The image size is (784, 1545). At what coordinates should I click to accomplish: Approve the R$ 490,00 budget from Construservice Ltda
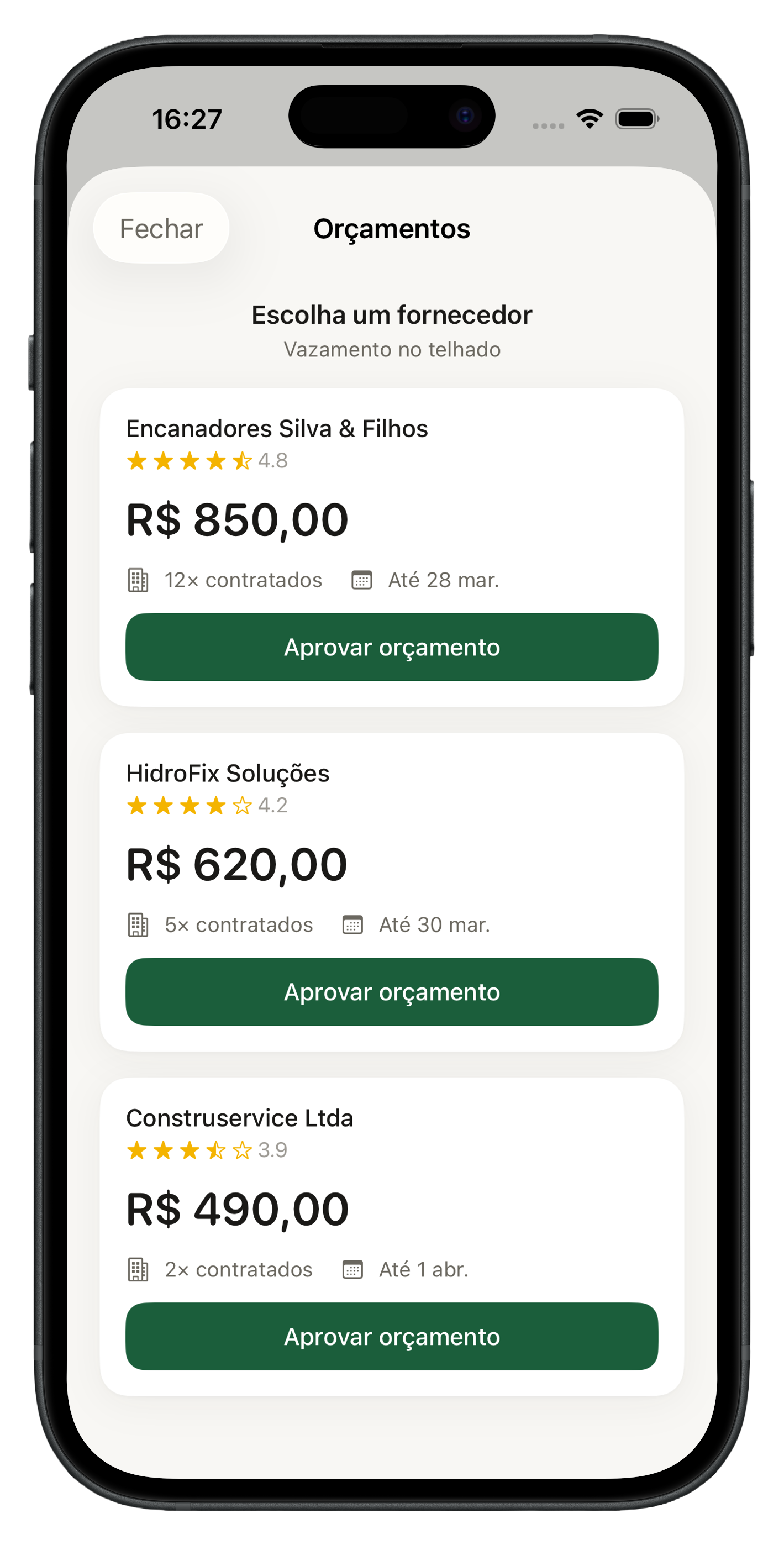(x=392, y=1336)
